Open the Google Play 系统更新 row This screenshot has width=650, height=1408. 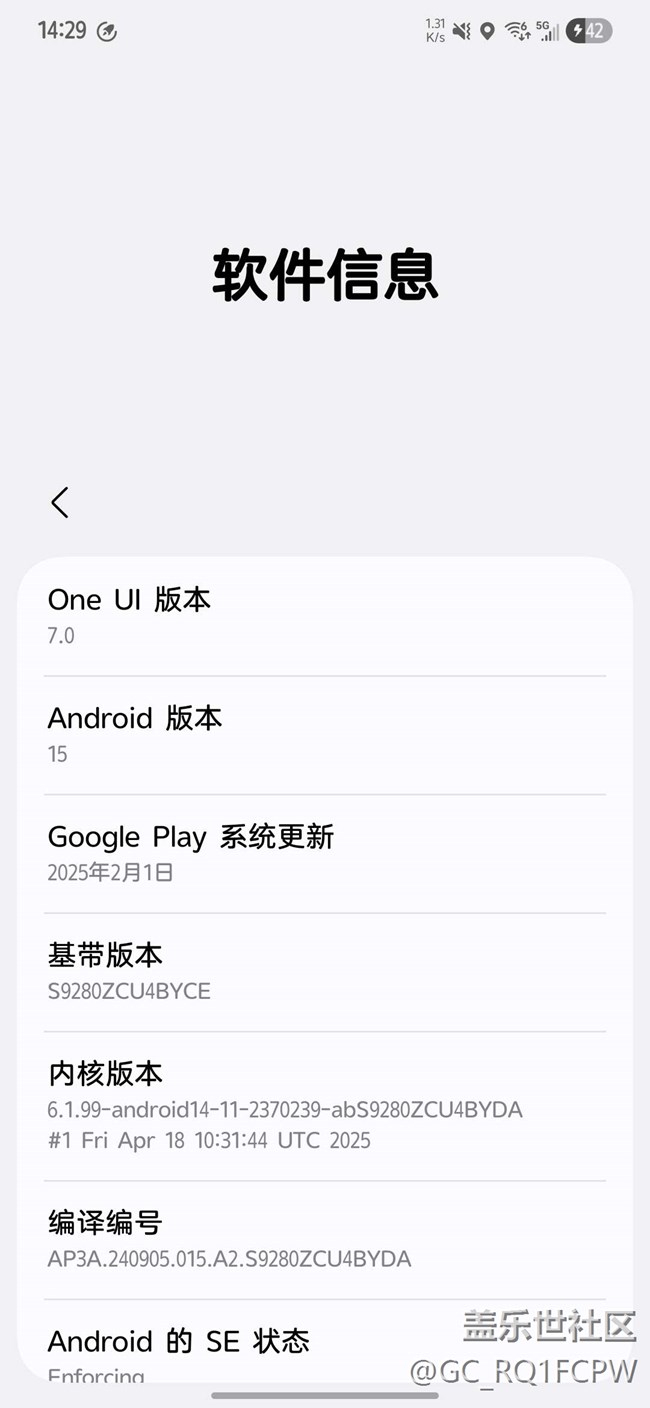pyautogui.click(x=324, y=853)
